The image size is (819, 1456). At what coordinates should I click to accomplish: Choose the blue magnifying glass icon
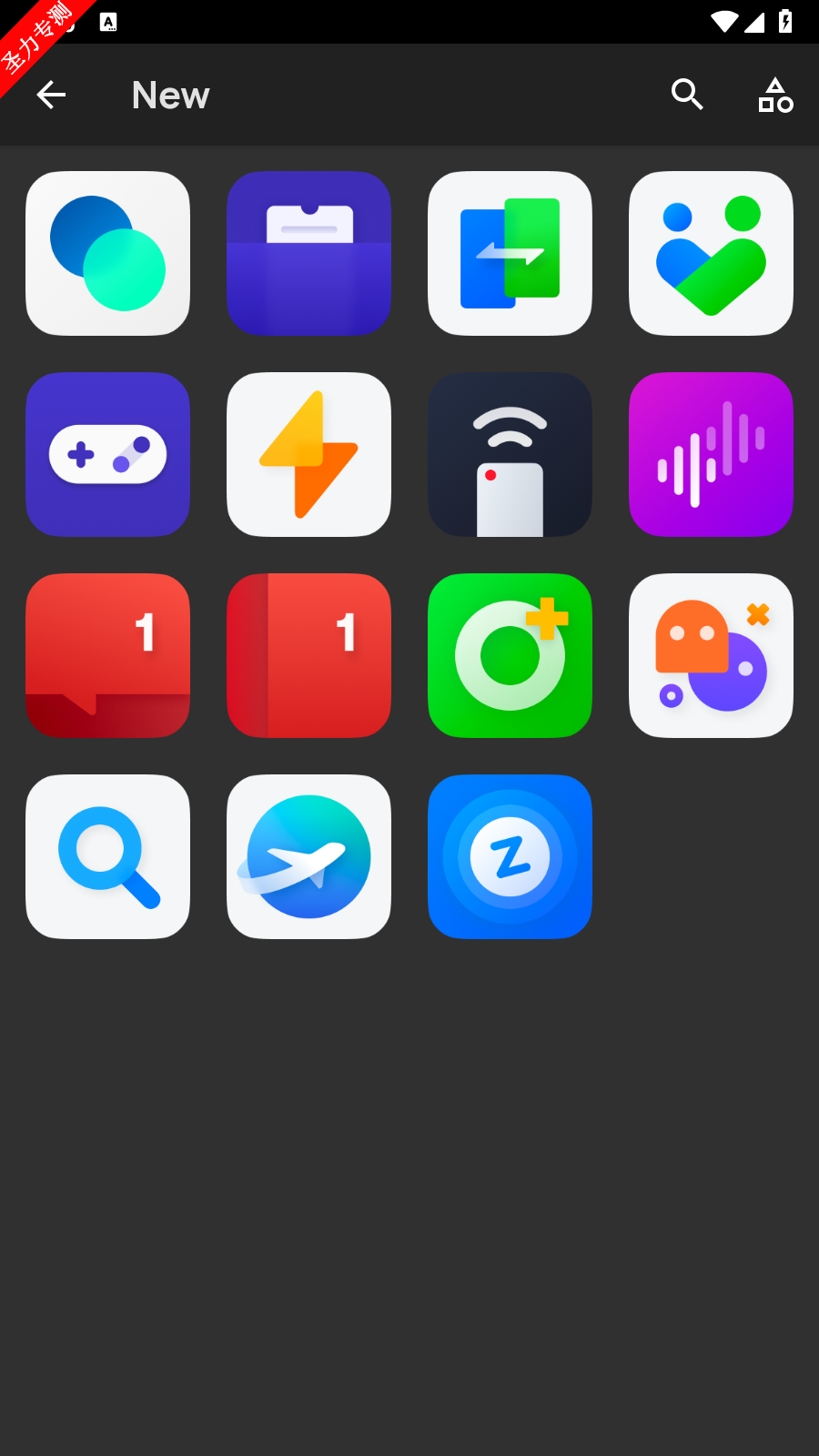108,857
